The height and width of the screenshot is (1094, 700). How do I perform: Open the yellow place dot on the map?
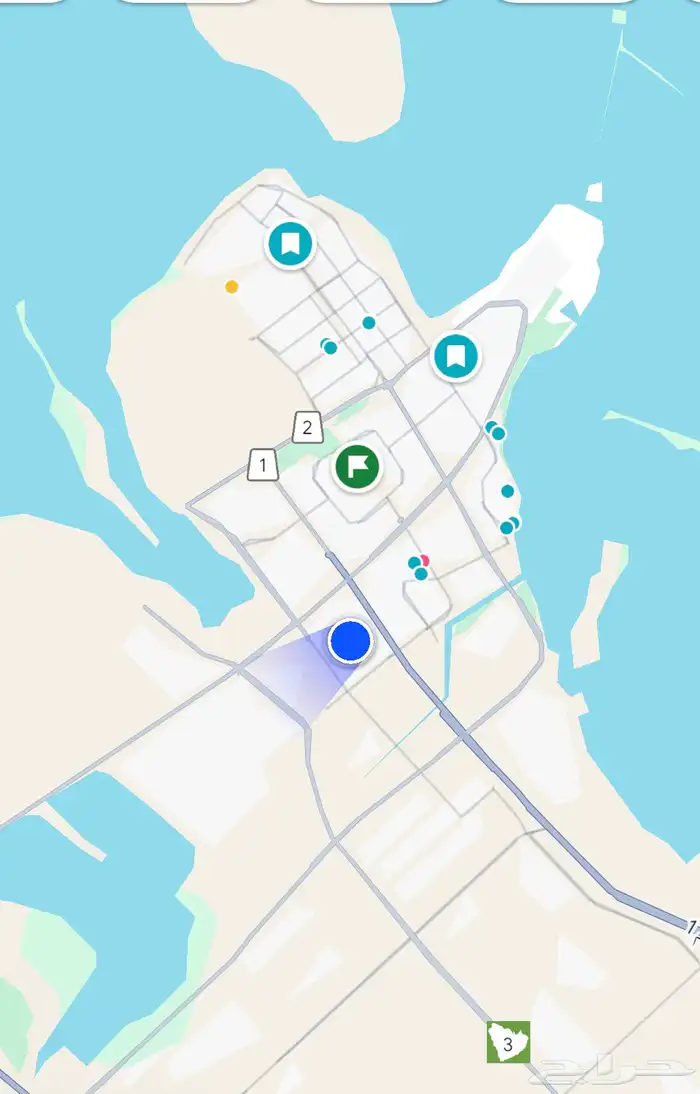pos(232,287)
